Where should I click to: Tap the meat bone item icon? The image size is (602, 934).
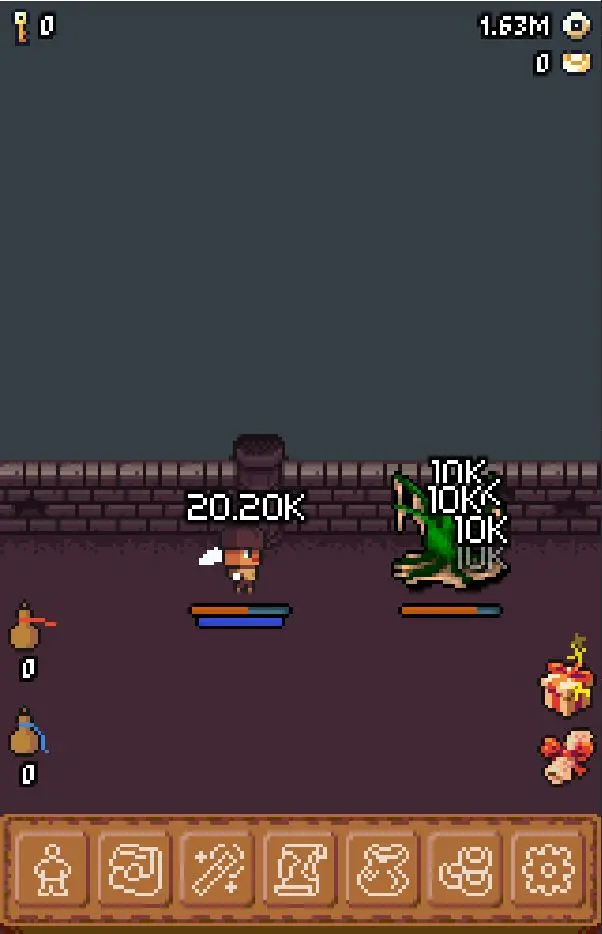(x=566, y=757)
